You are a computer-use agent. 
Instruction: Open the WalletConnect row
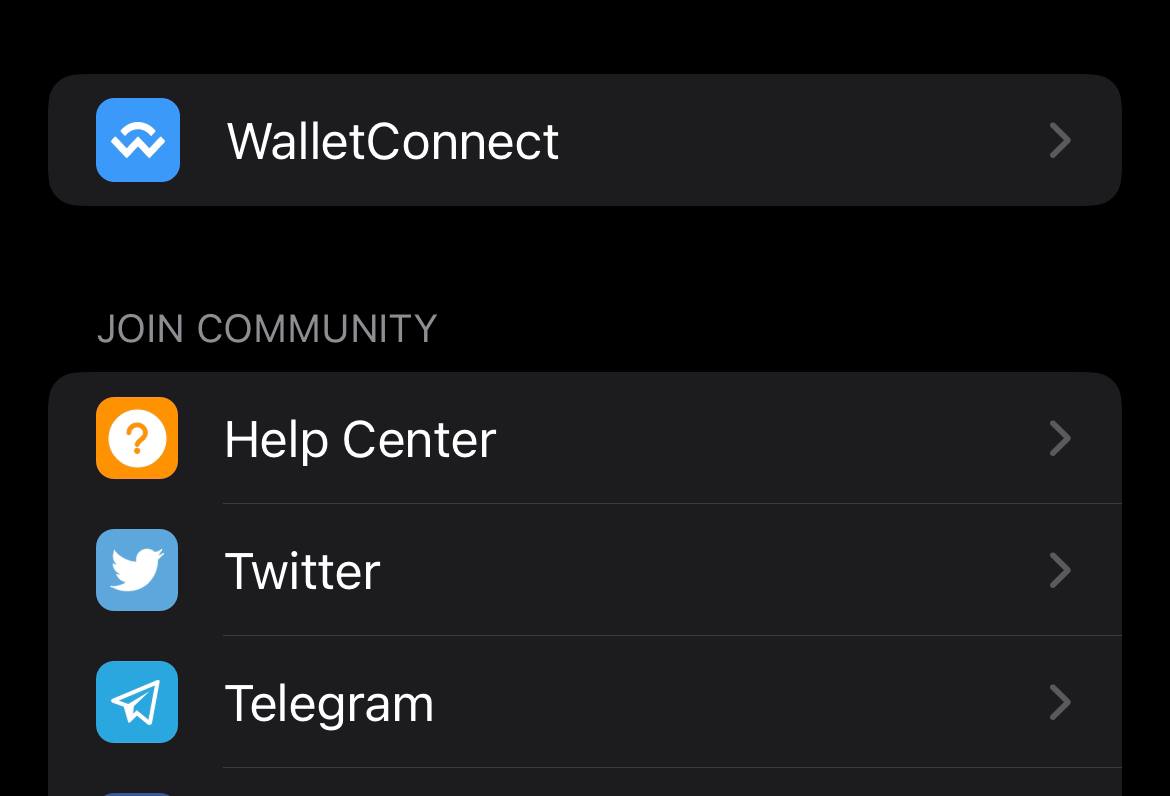[584, 140]
